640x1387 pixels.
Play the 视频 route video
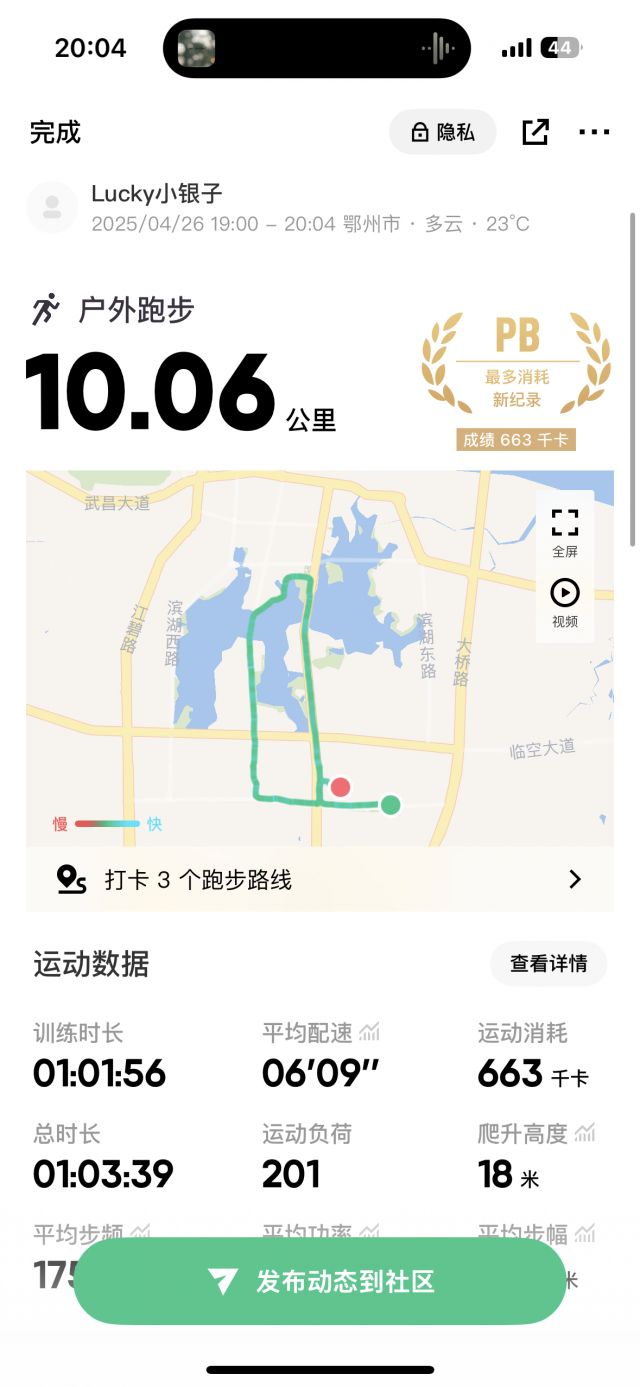(565, 603)
